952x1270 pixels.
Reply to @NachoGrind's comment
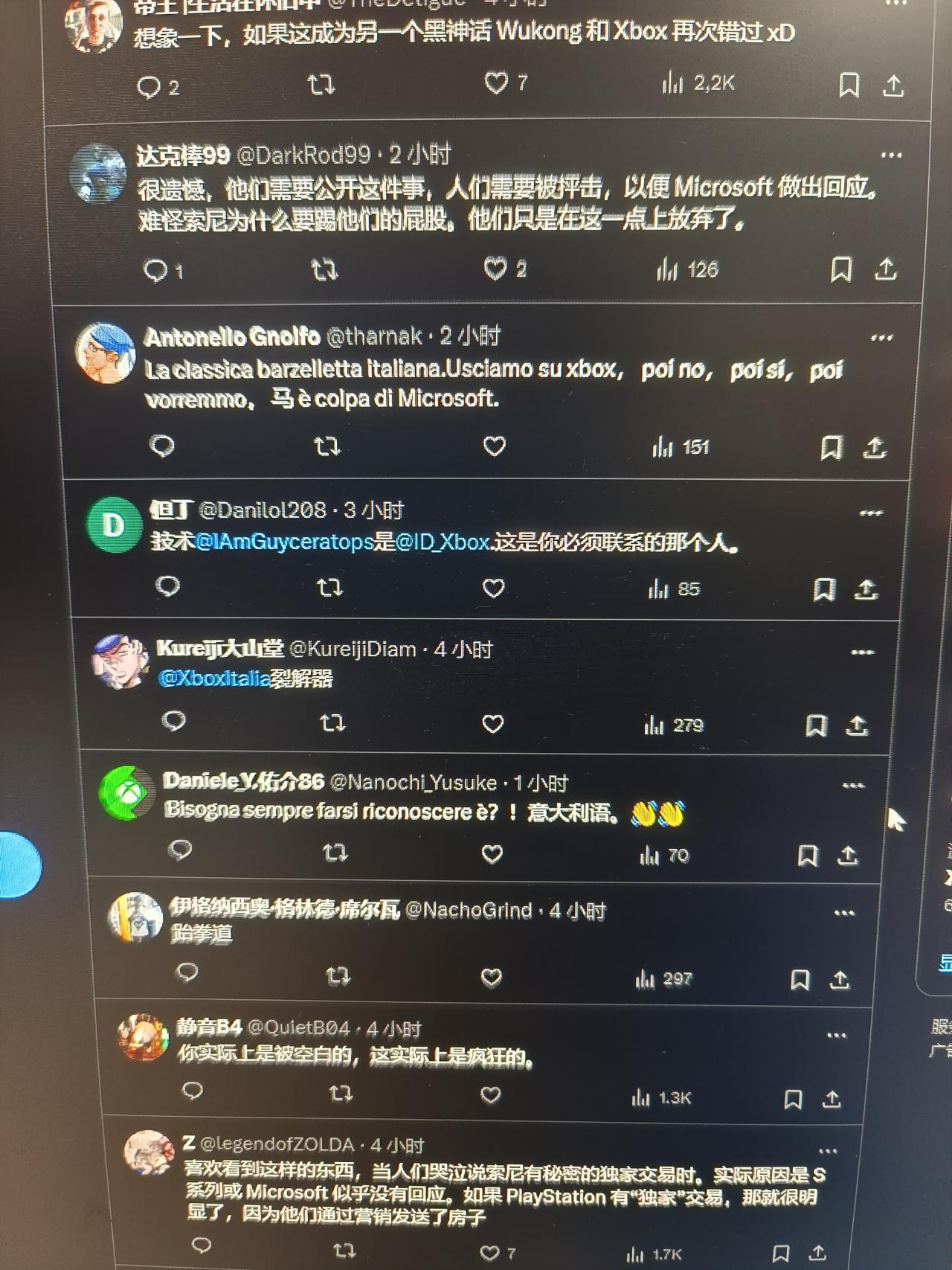(x=187, y=972)
